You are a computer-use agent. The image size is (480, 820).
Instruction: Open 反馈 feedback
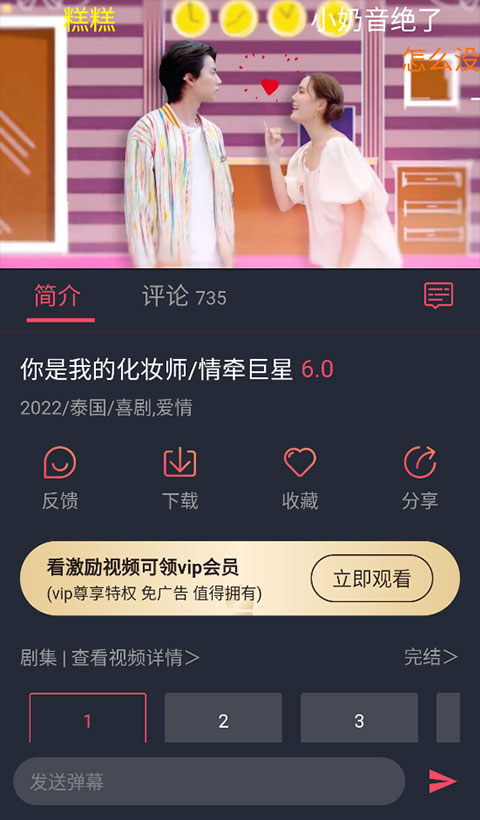click(60, 478)
